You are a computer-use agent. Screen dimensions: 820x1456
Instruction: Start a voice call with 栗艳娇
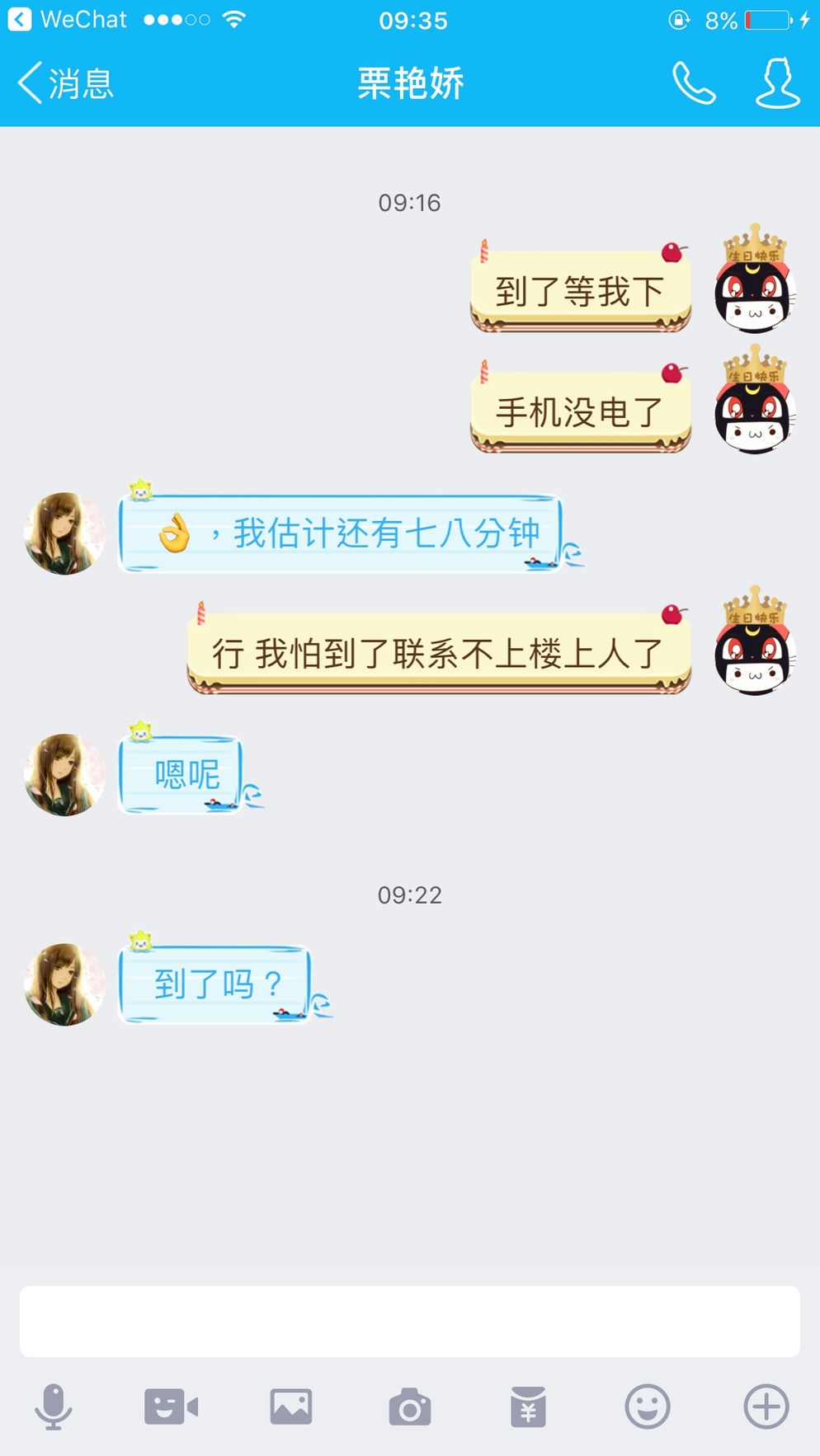point(694,83)
